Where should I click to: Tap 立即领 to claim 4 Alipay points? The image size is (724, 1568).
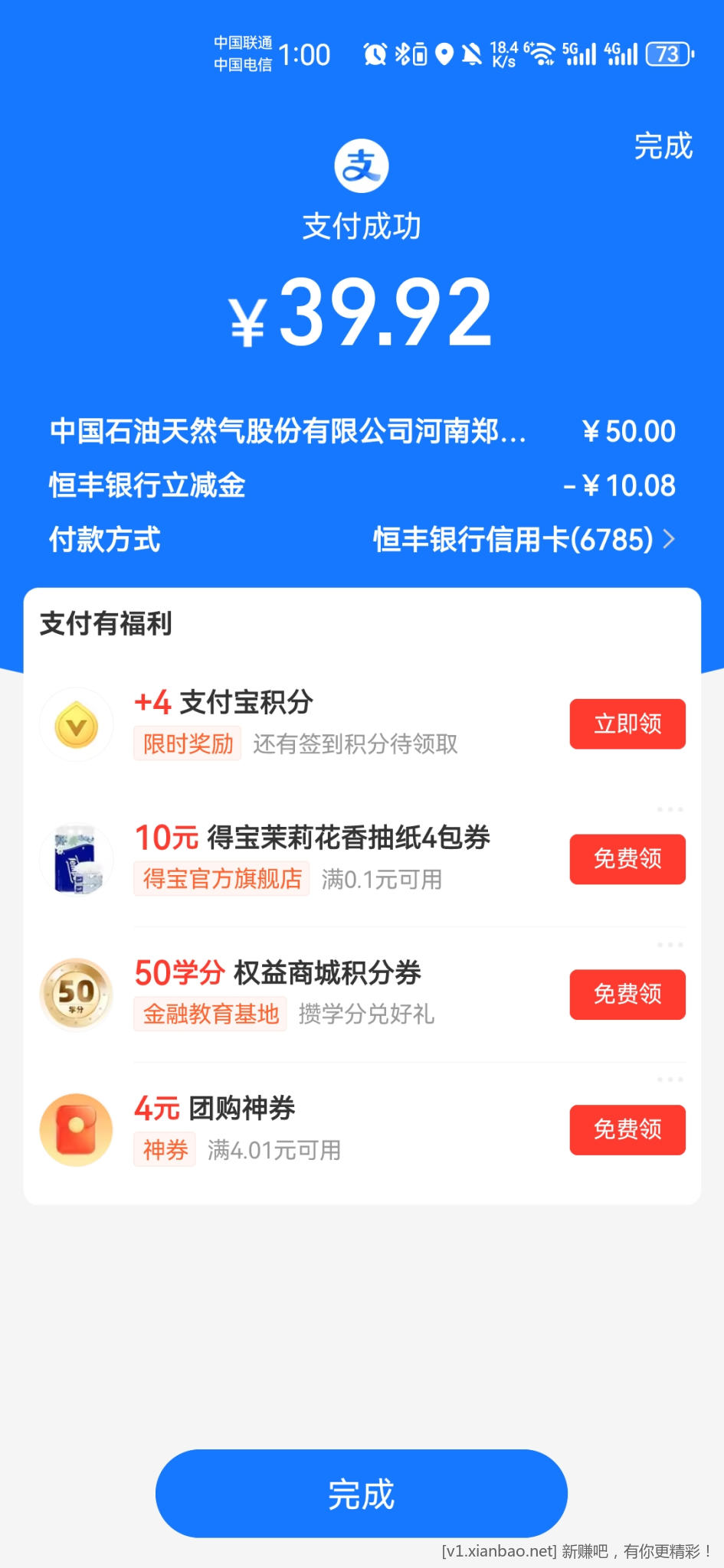(627, 724)
